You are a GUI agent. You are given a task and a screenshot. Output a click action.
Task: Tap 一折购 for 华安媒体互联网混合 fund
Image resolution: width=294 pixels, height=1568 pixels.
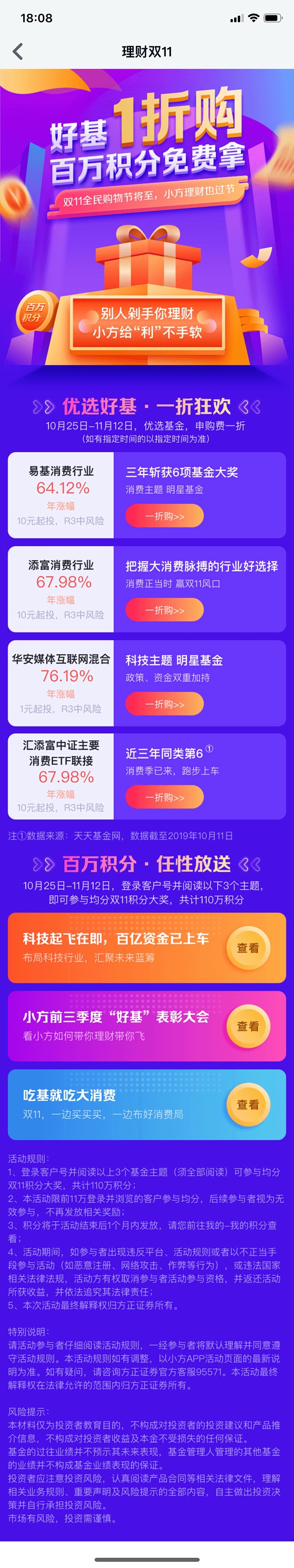pyautogui.click(x=164, y=704)
